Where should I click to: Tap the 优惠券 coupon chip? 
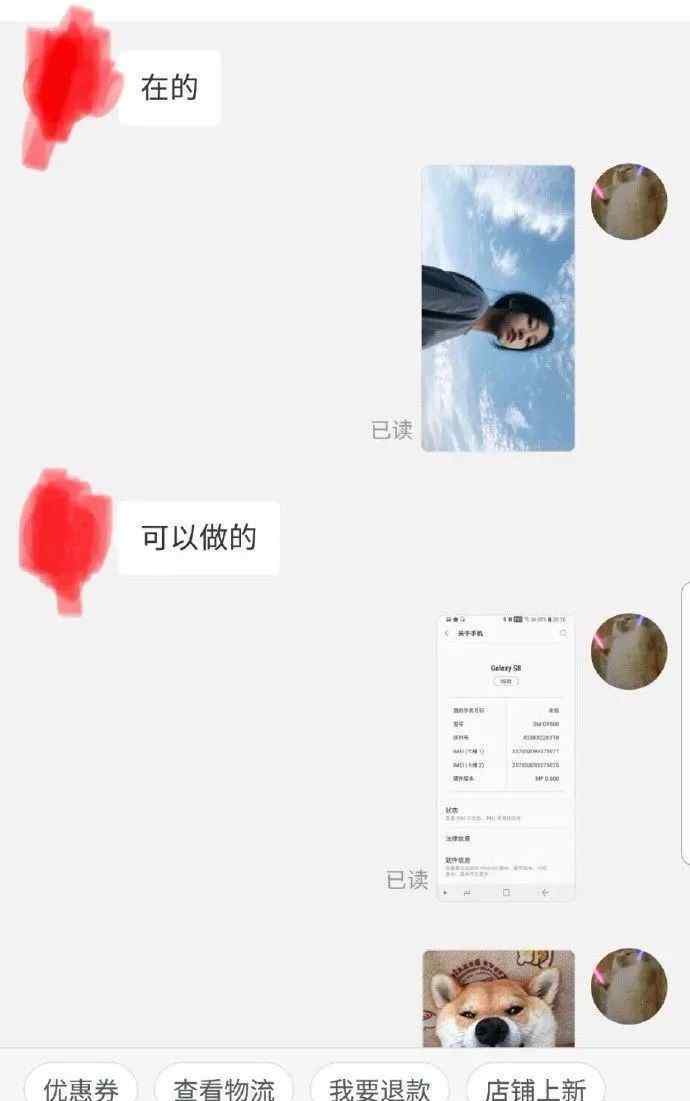(81, 1086)
